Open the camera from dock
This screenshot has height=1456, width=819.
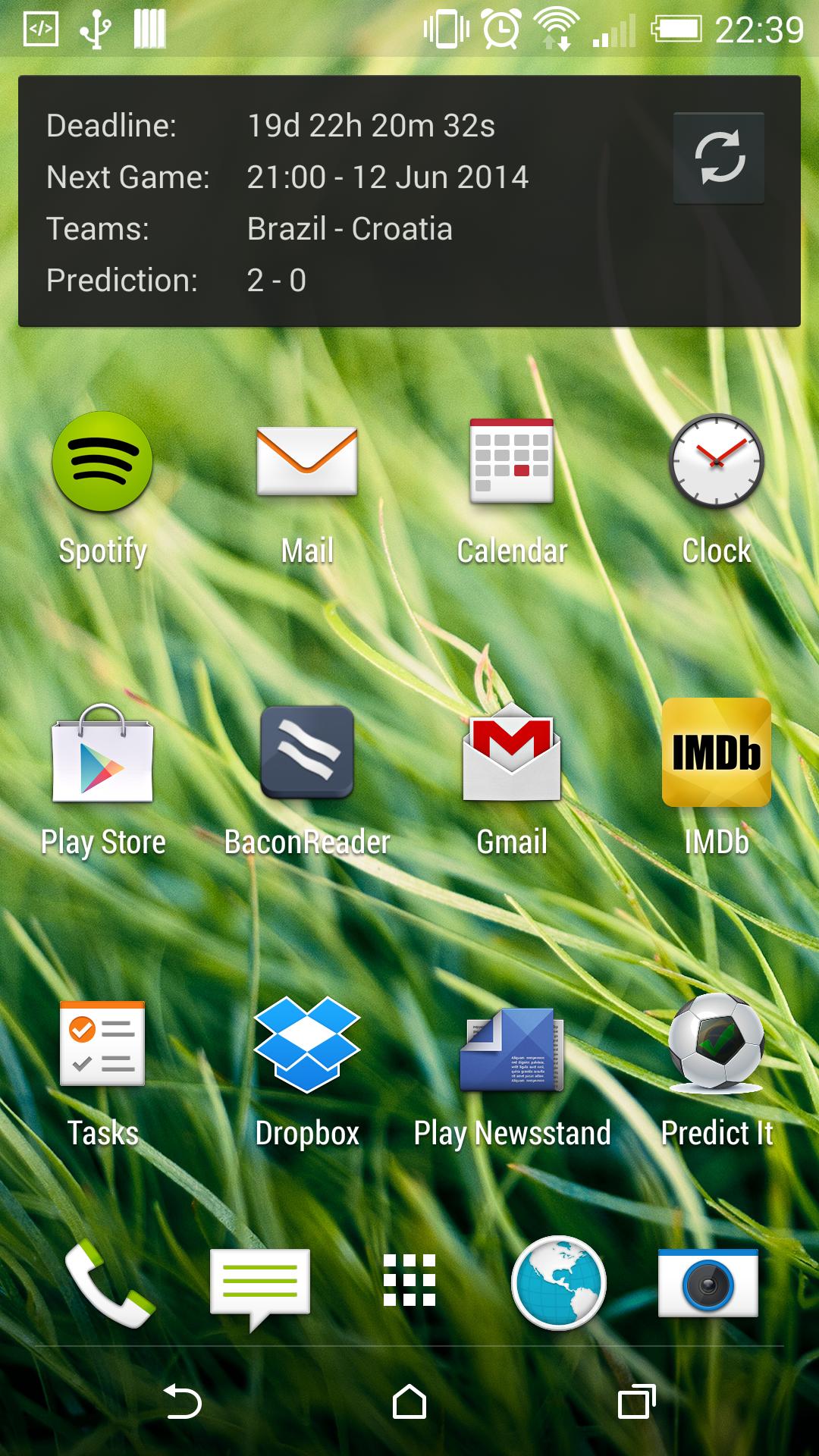pyautogui.click(x=708, y=1283)
